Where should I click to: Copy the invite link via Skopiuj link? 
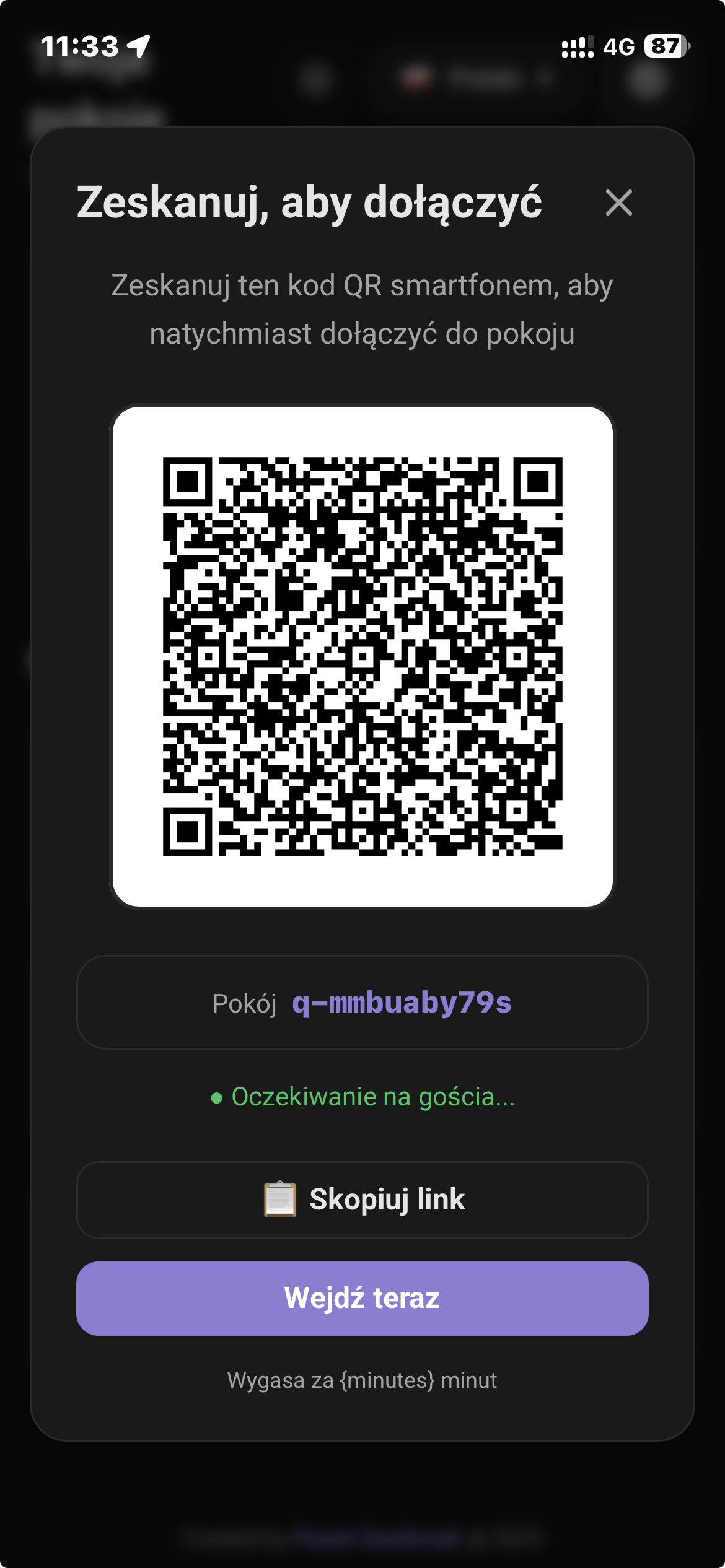pos(362,1199)
